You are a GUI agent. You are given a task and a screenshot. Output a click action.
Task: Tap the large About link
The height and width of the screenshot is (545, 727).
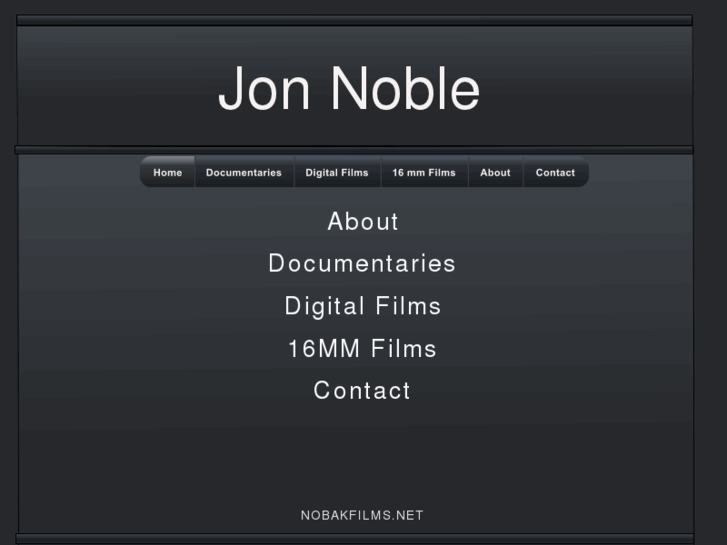363,222
